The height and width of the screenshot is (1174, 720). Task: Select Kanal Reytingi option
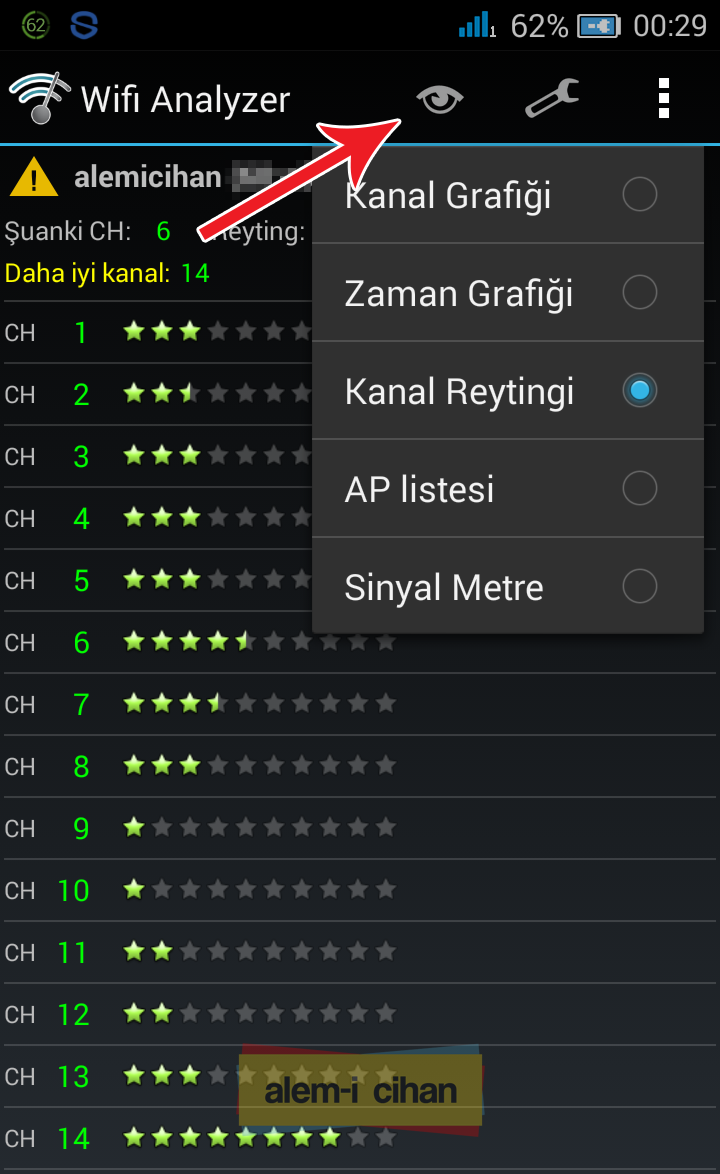point(507,391)
